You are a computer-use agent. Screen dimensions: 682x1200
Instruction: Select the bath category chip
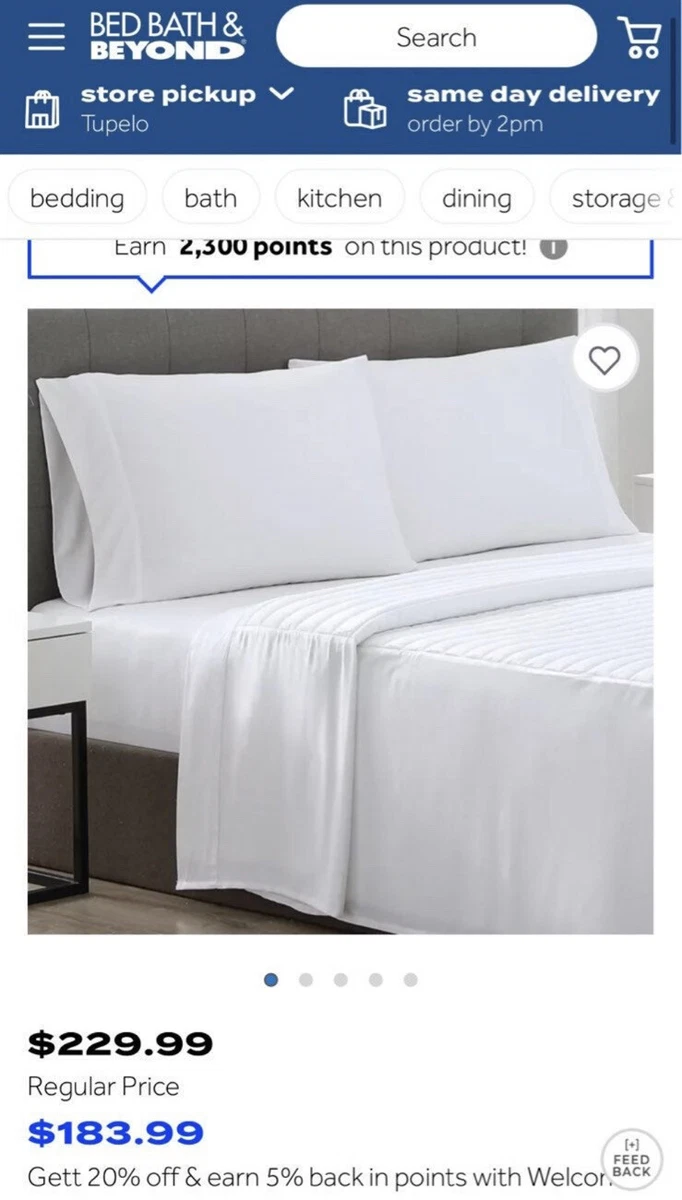[x=210, y=198]
